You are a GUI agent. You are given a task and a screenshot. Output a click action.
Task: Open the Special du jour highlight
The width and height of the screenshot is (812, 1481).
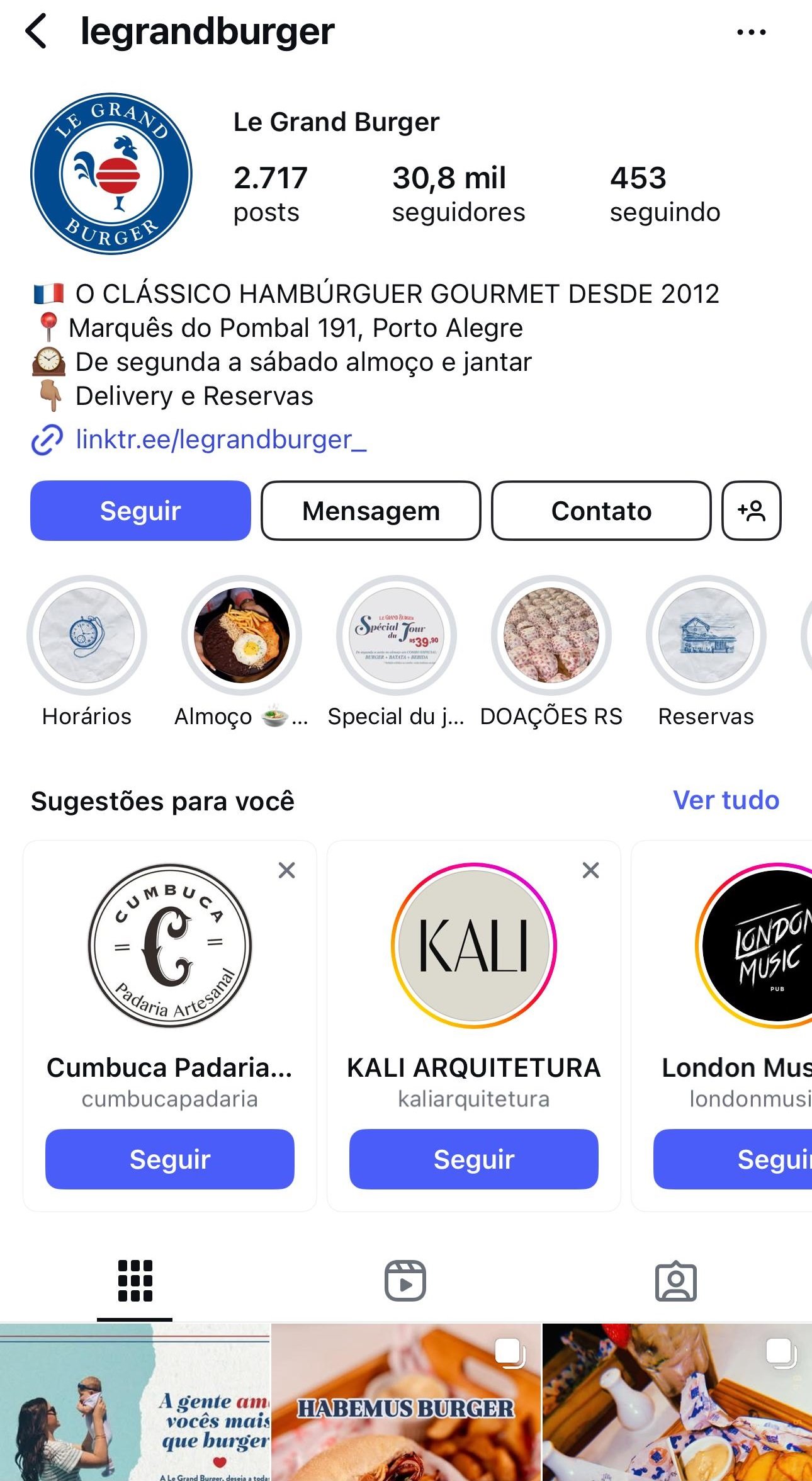tap(397, 635)
